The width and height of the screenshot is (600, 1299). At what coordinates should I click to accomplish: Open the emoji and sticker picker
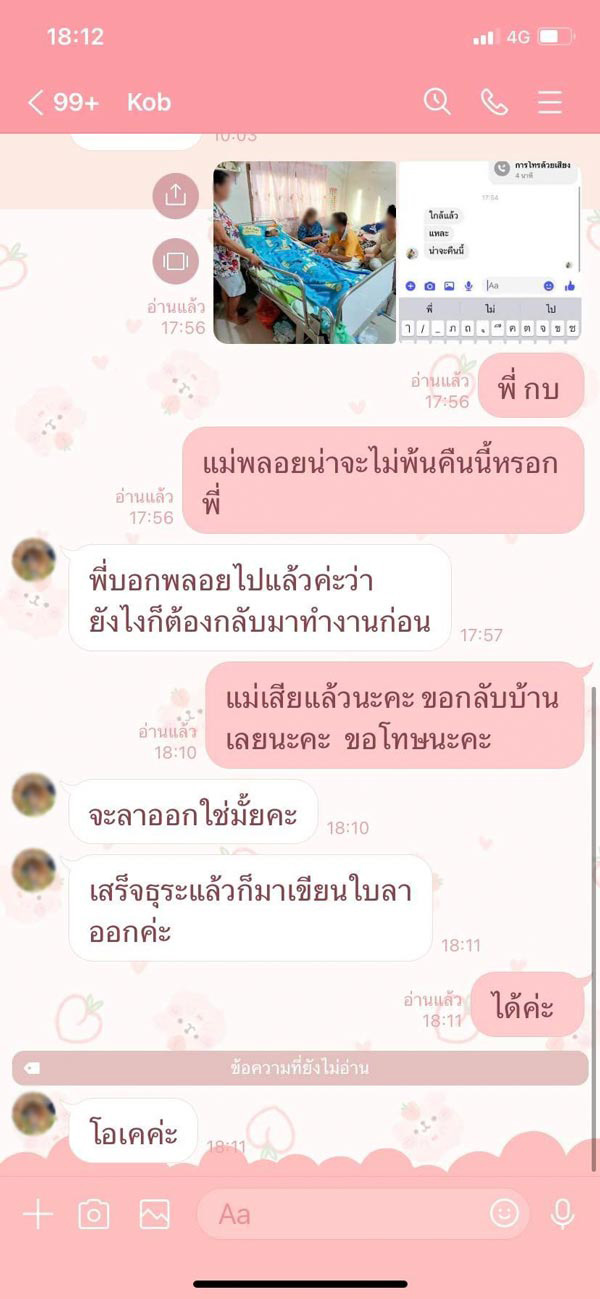pyautogui.click(x=504, y=1214)
